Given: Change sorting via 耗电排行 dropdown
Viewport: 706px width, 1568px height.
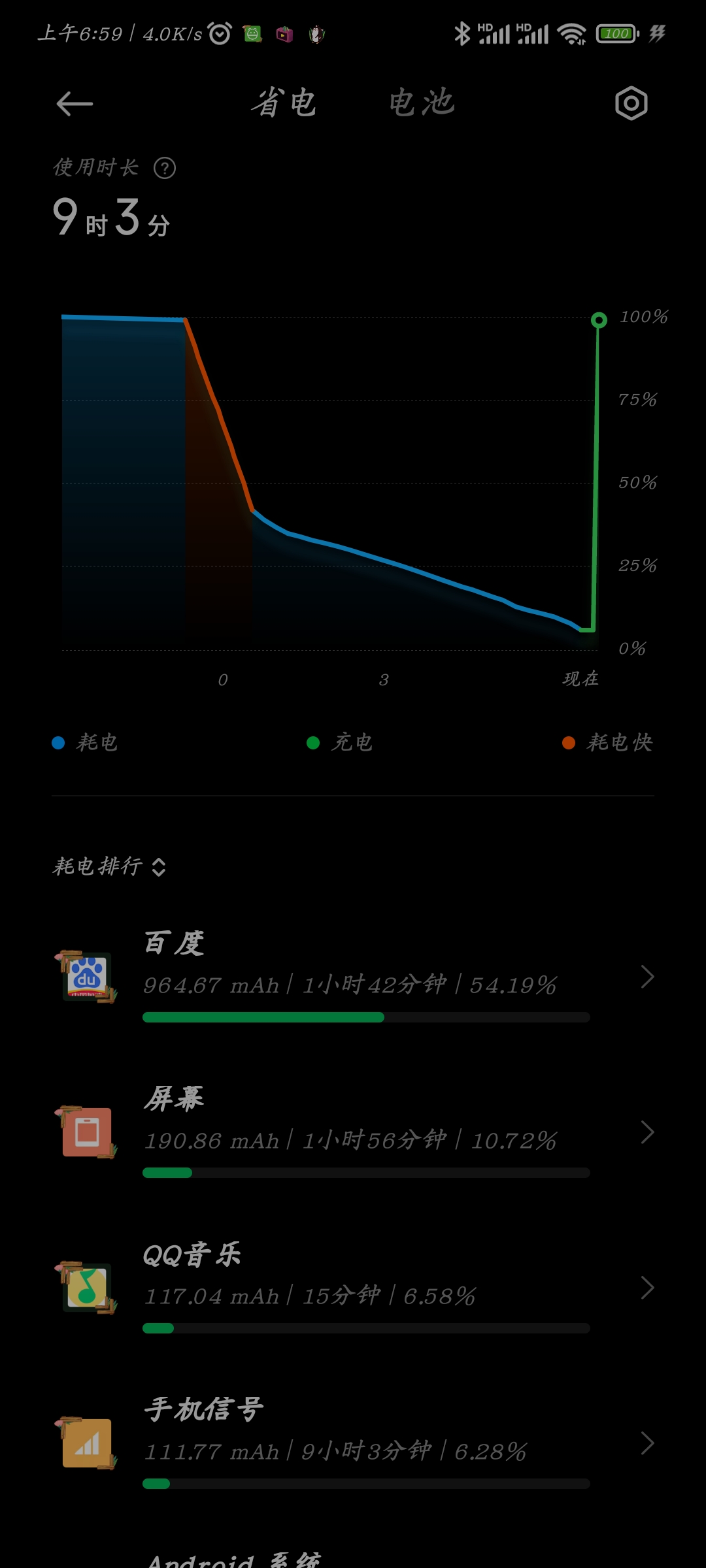Looking at the screenshot, I should (109, 866).
